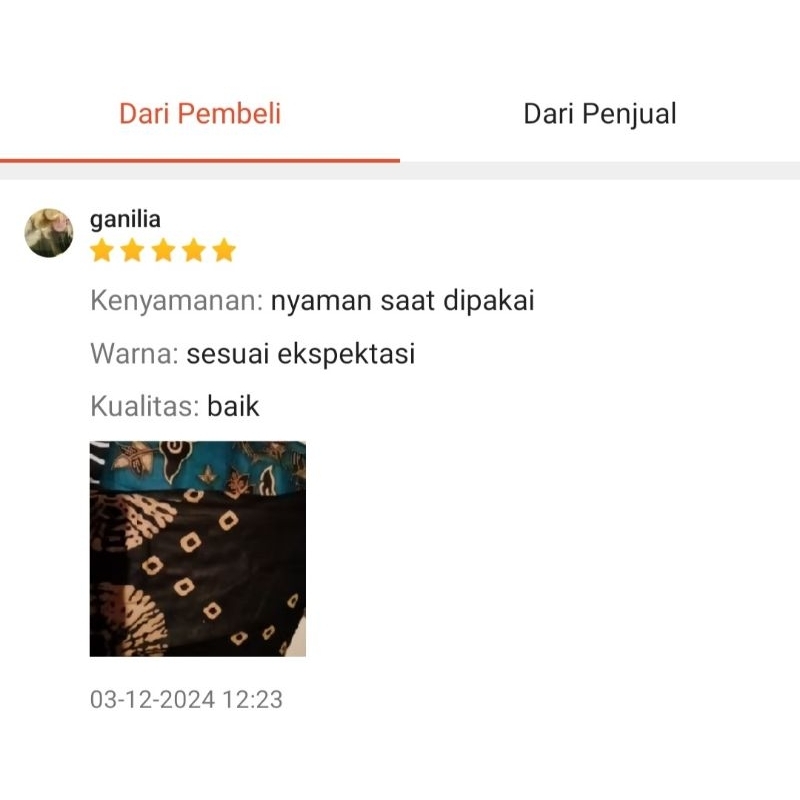This screenshot has height=800, width=800.
Task: Select the Dari Pembeli tab
Action: 200,114
